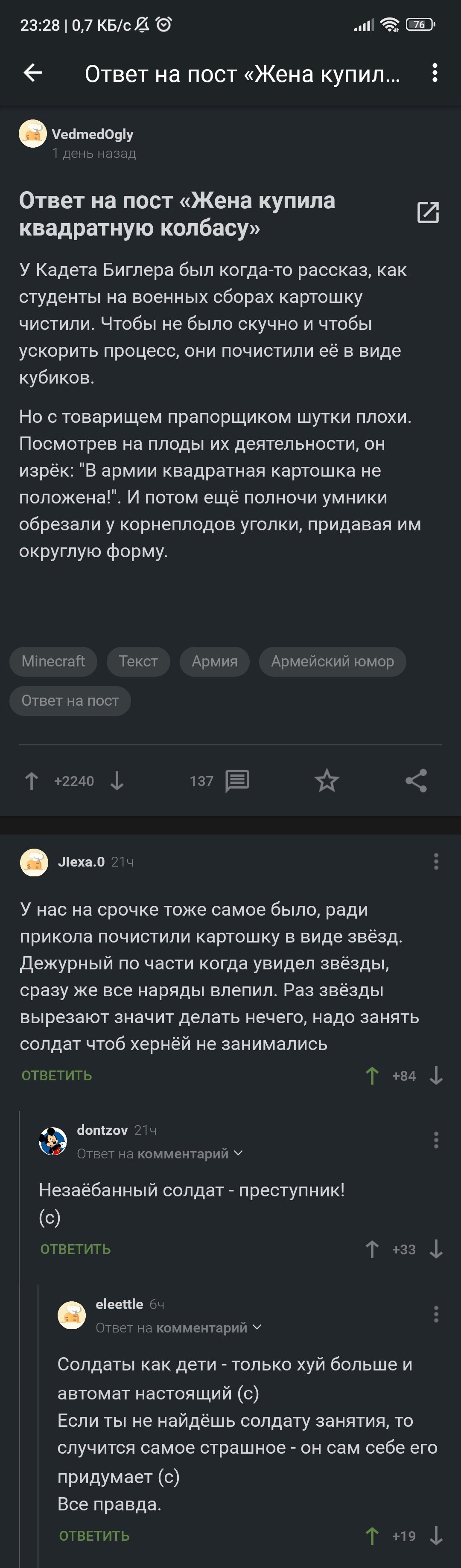Upvote the post with +2240 rating

click(x=32, y=781)
